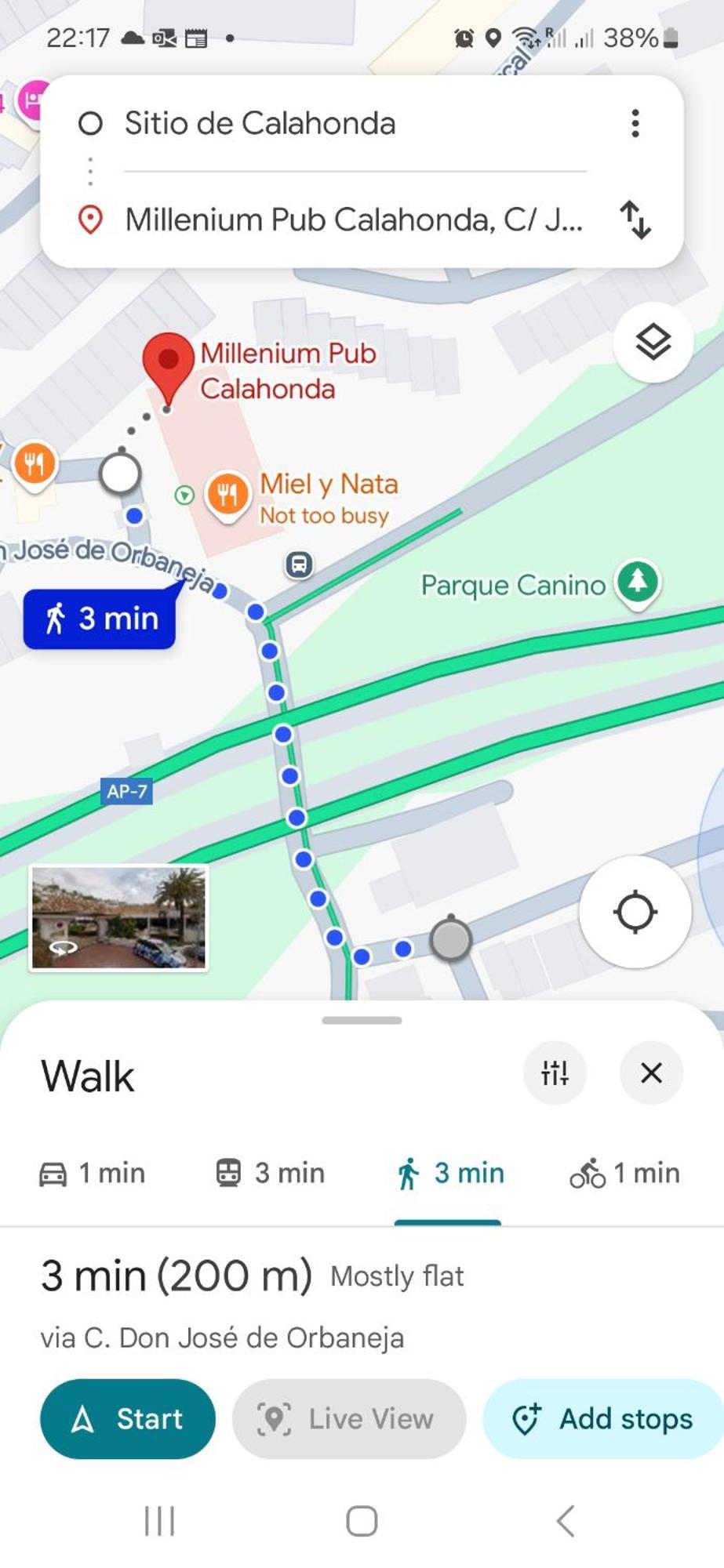Select the walking 3 min tab
This screenshot has width=724, height=1568.
coord(450,1174)
